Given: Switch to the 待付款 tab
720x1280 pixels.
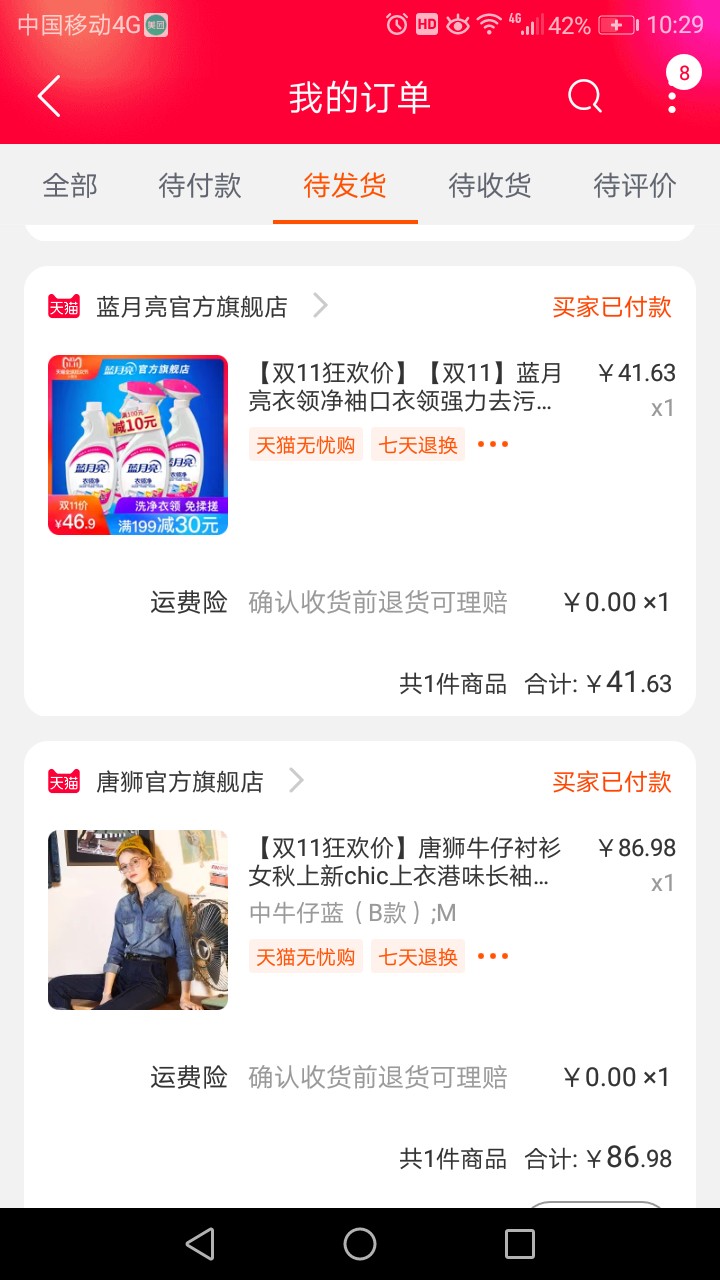Looking at the screenshot, I should tap(200, 185).
